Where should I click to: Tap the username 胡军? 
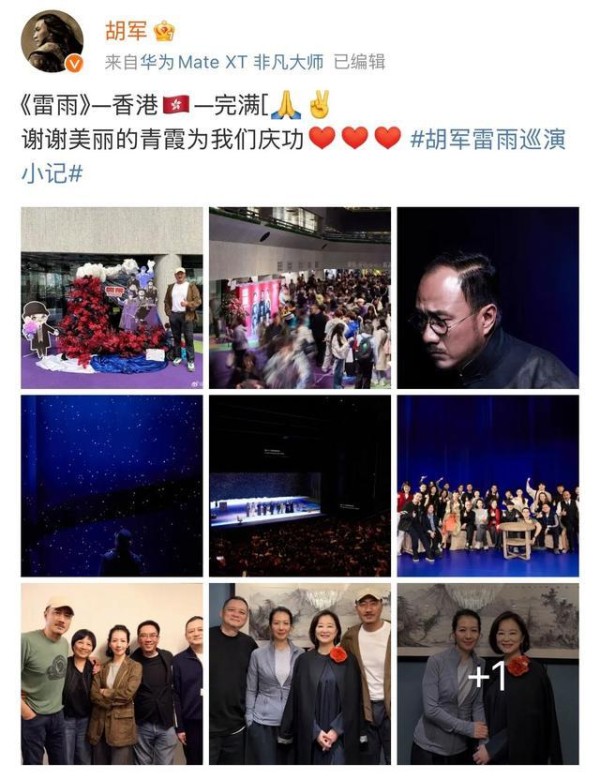click(x=125, y=30)
